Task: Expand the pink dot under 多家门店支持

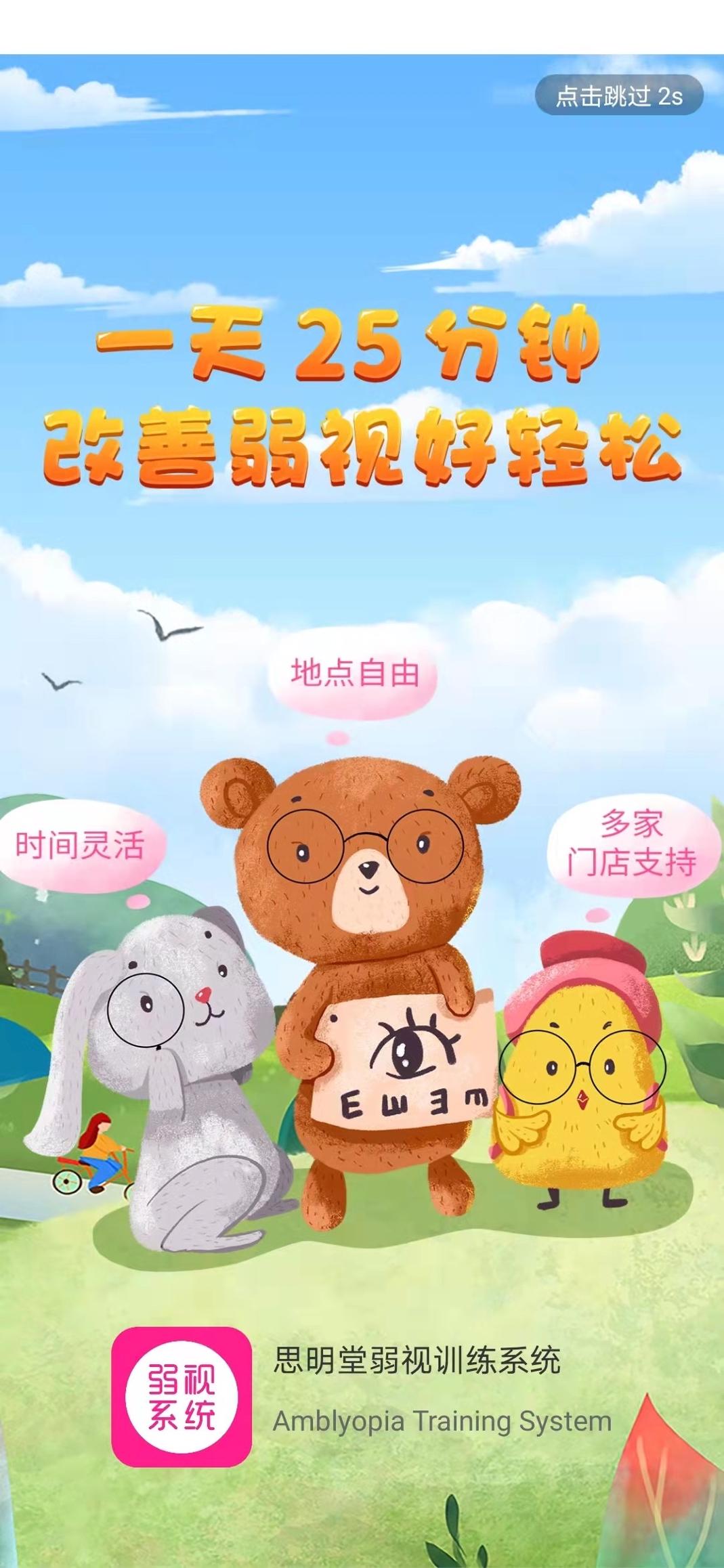Action: pos(596,914)
